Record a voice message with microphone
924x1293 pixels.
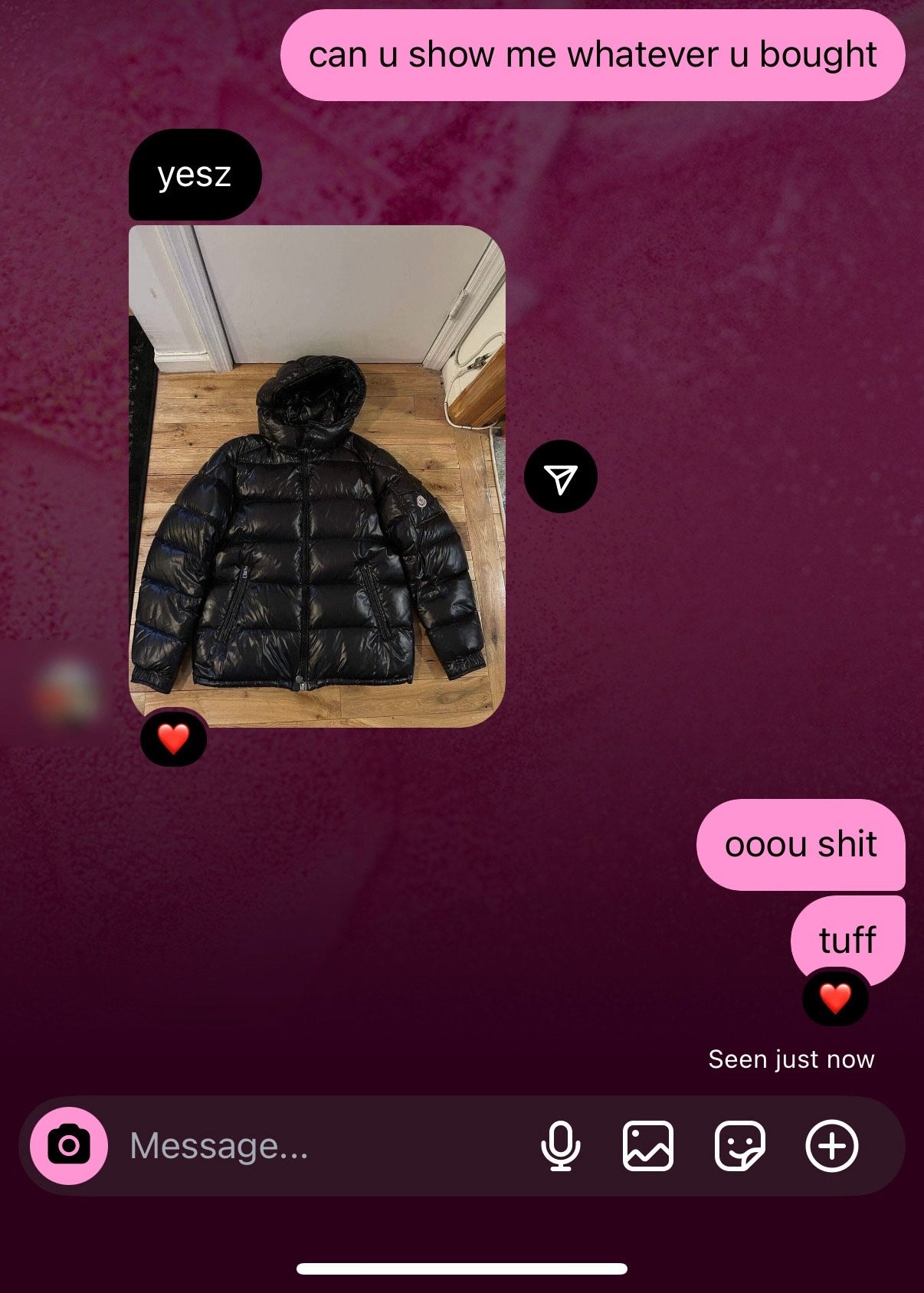pos(560,1146)
